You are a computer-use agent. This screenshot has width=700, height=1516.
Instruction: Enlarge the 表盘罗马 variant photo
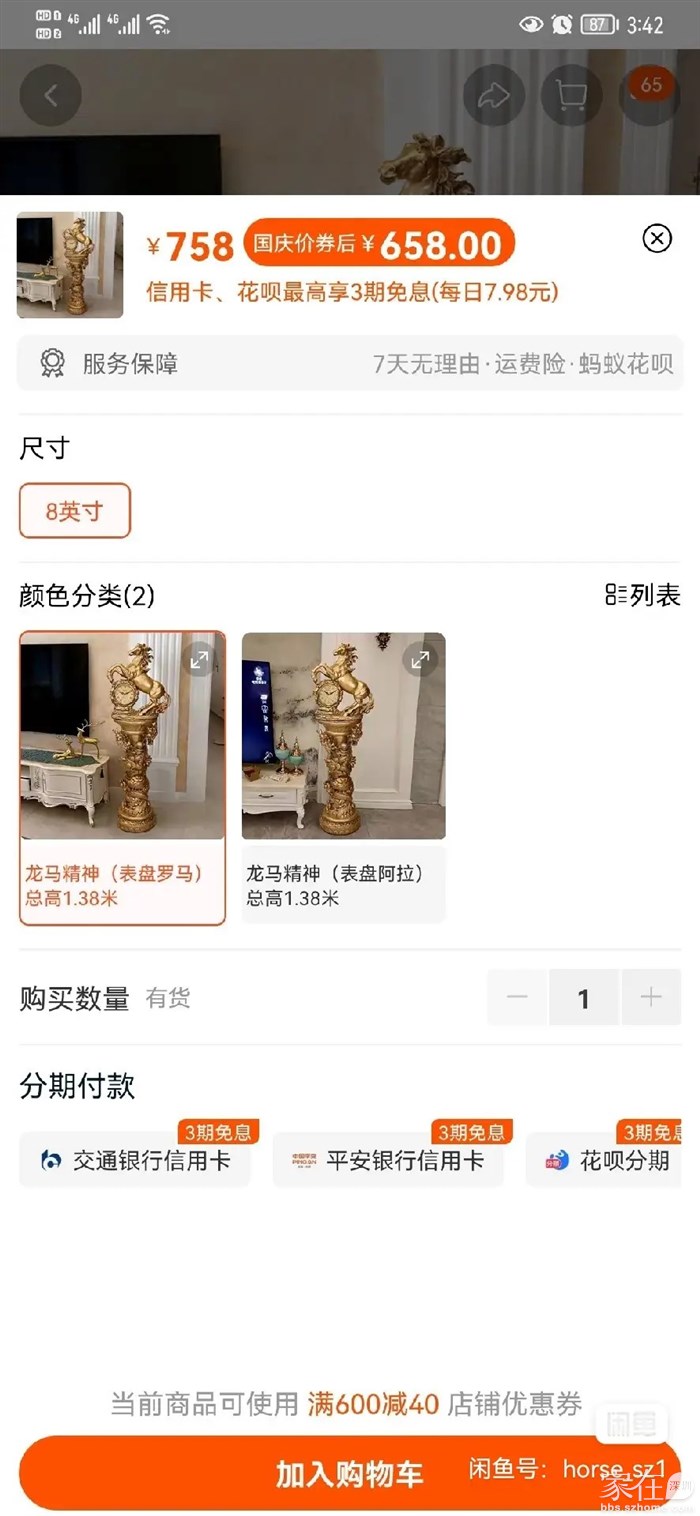(x=200, y=659)
